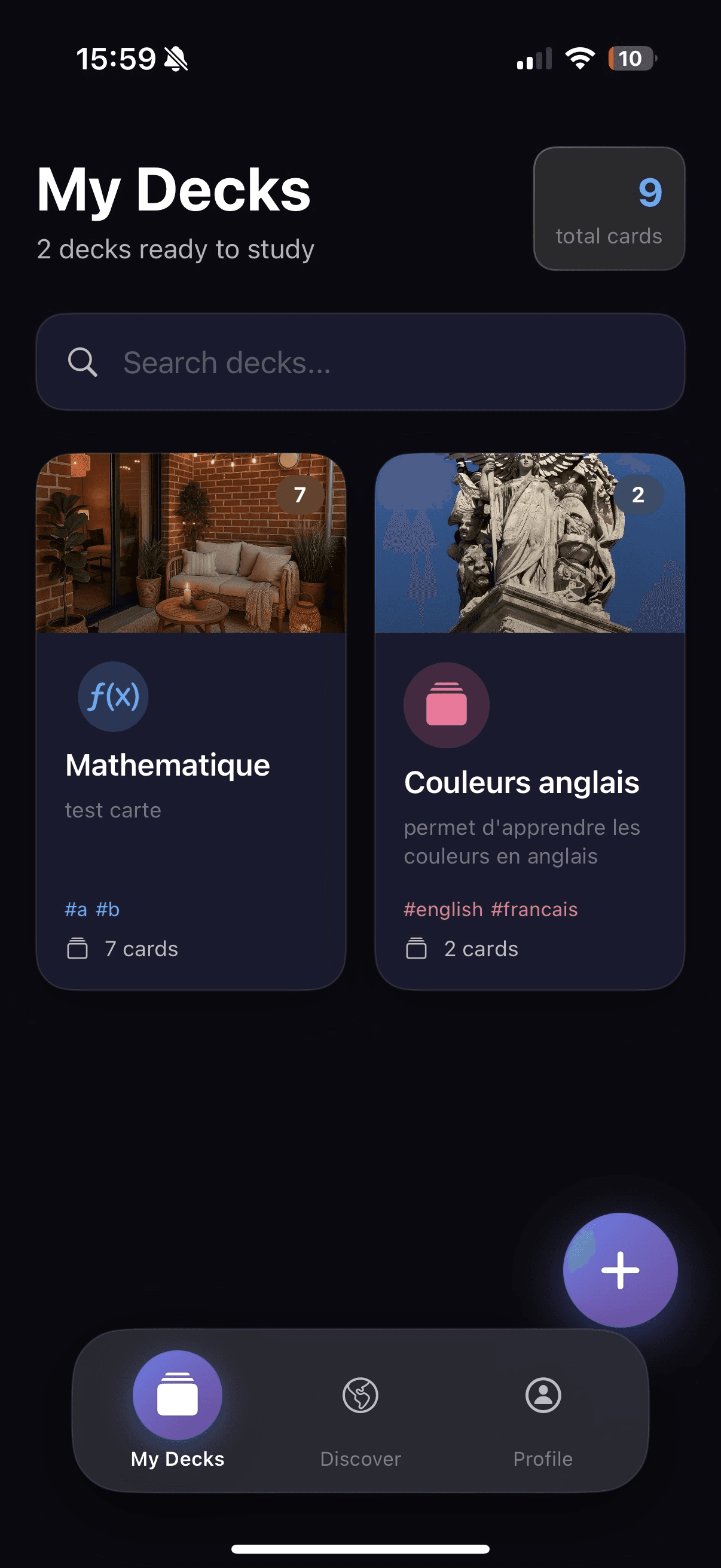Image resolution: width=721 pixels, height=1568 pixels.
Task: Create a new deck with the plus button
Action: (620, 1270)
